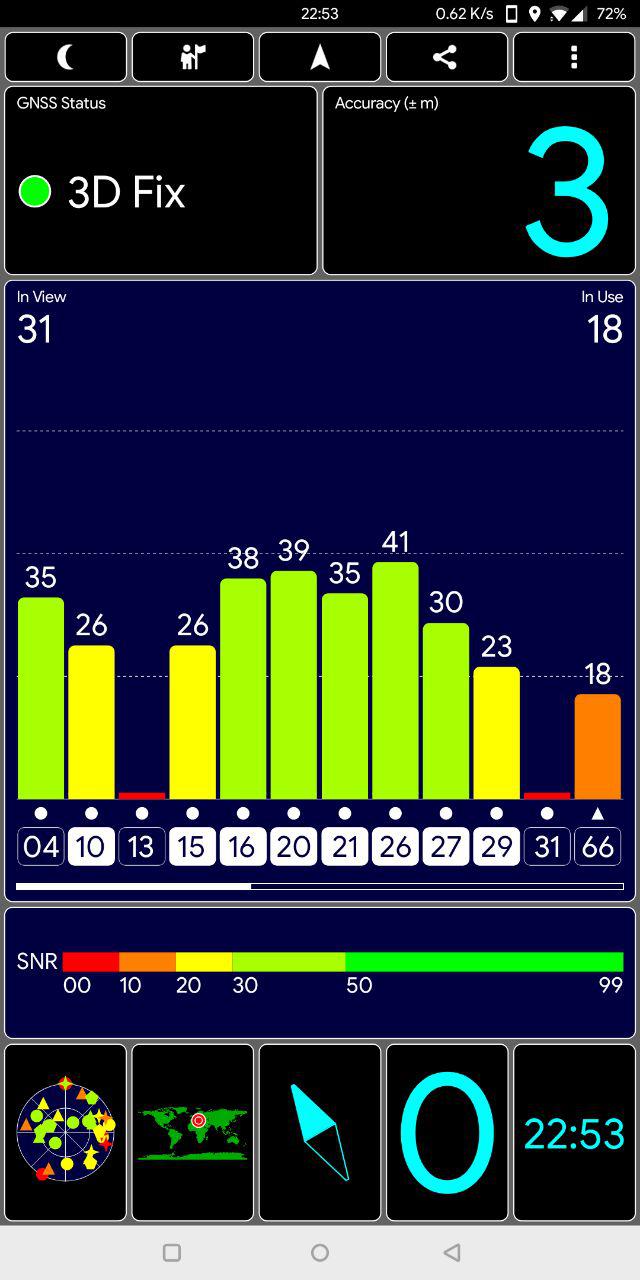Open the three-dot overflow menu
Image resolution: width=640 pixels, height=1280 pixels.
tap(574, 57)
